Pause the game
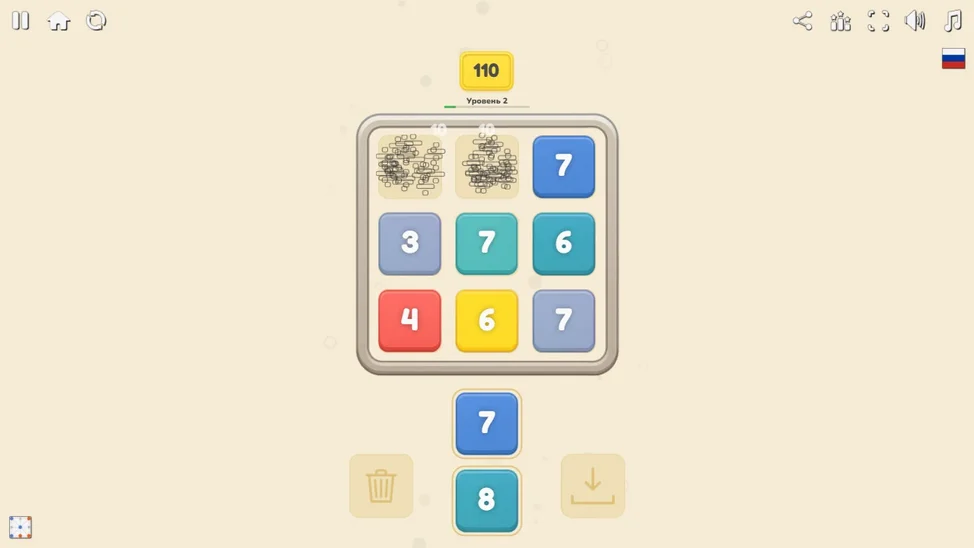This screenshot has width=974, height=548. coord(20,21)
